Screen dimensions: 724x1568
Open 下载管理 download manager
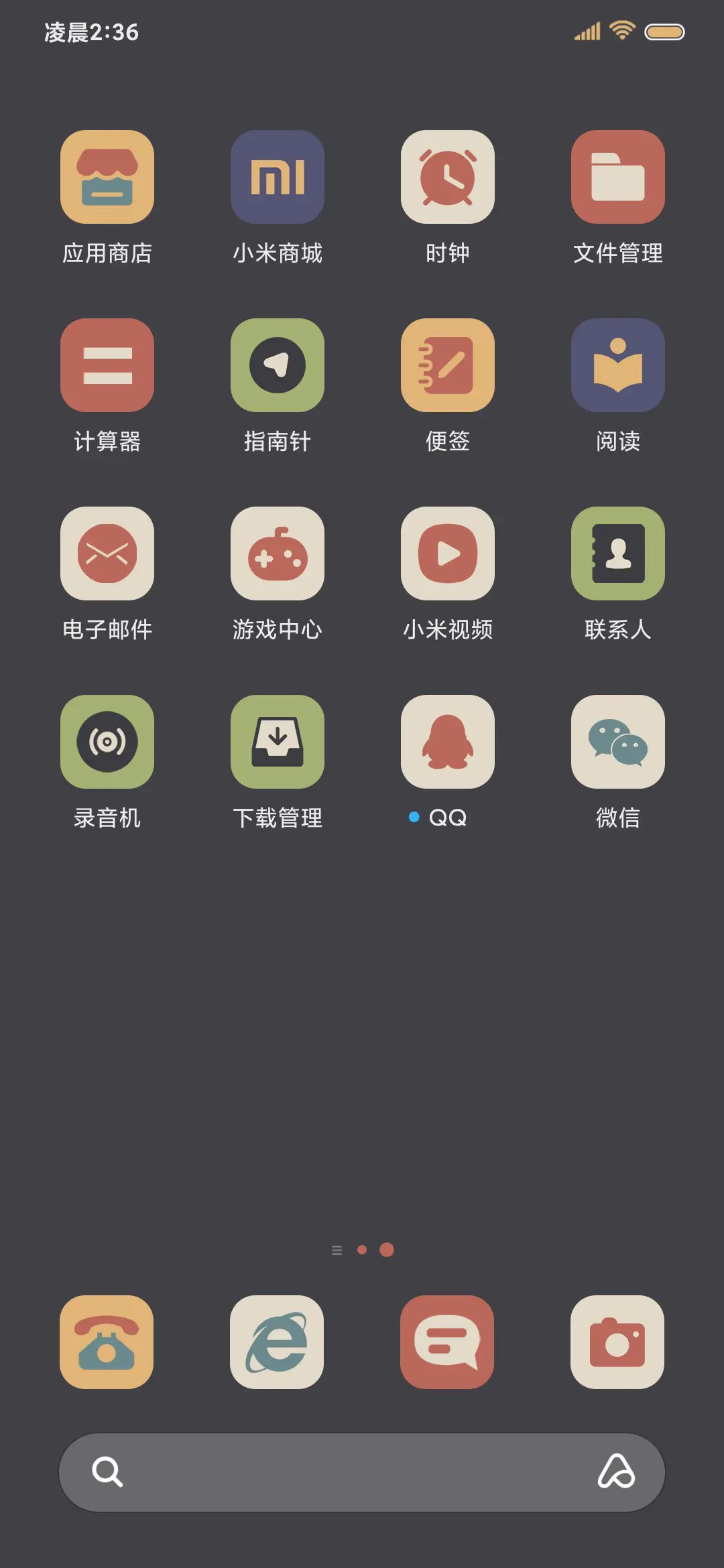pyautogui.click(x=278, y=742)
